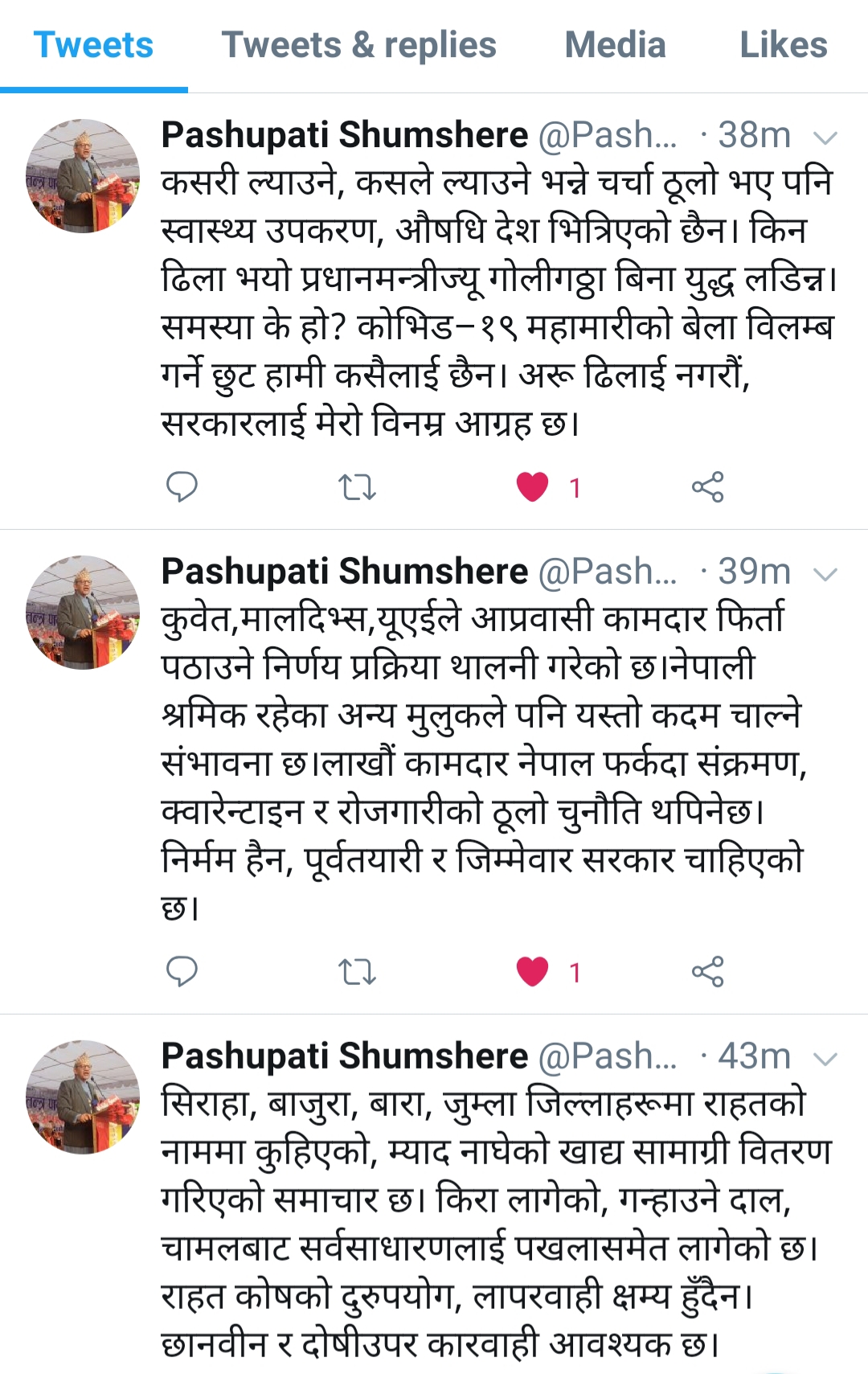
Task: Reply to the tweet posted 39m ago
Action: [182, 972]
